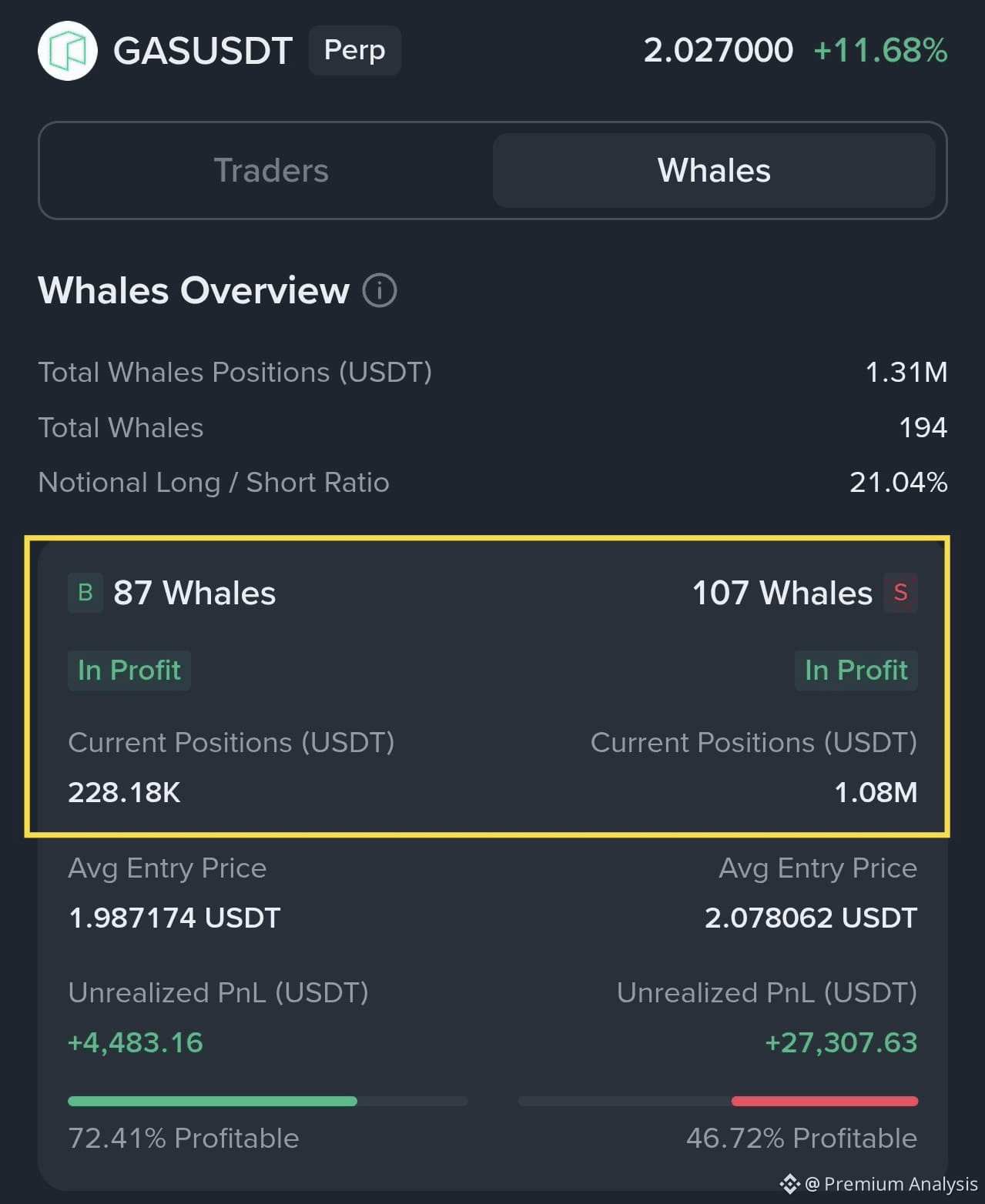Viewport: 985px width, 1204px height.
Task: Toggle the long side In Profit badge
Action: click(129, 670)
